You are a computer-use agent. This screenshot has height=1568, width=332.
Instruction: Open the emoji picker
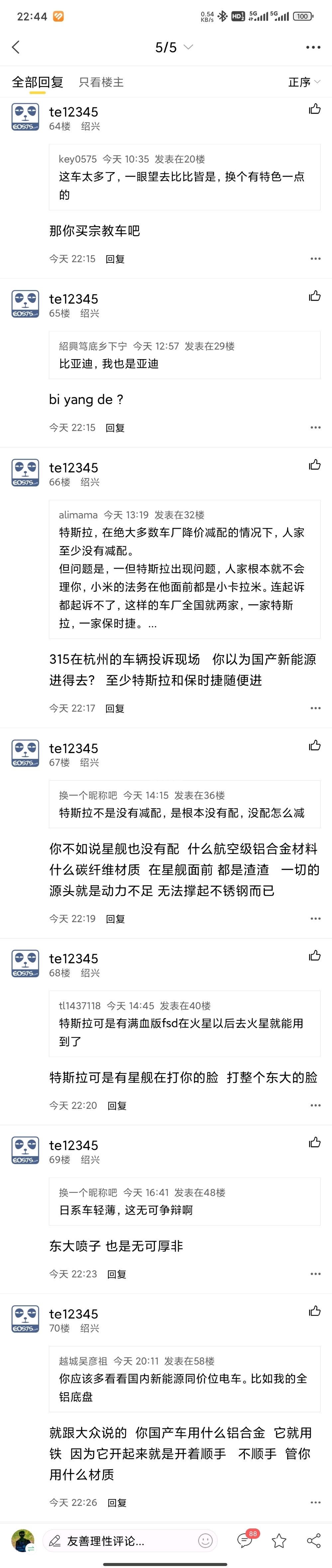click(205, 1541)
